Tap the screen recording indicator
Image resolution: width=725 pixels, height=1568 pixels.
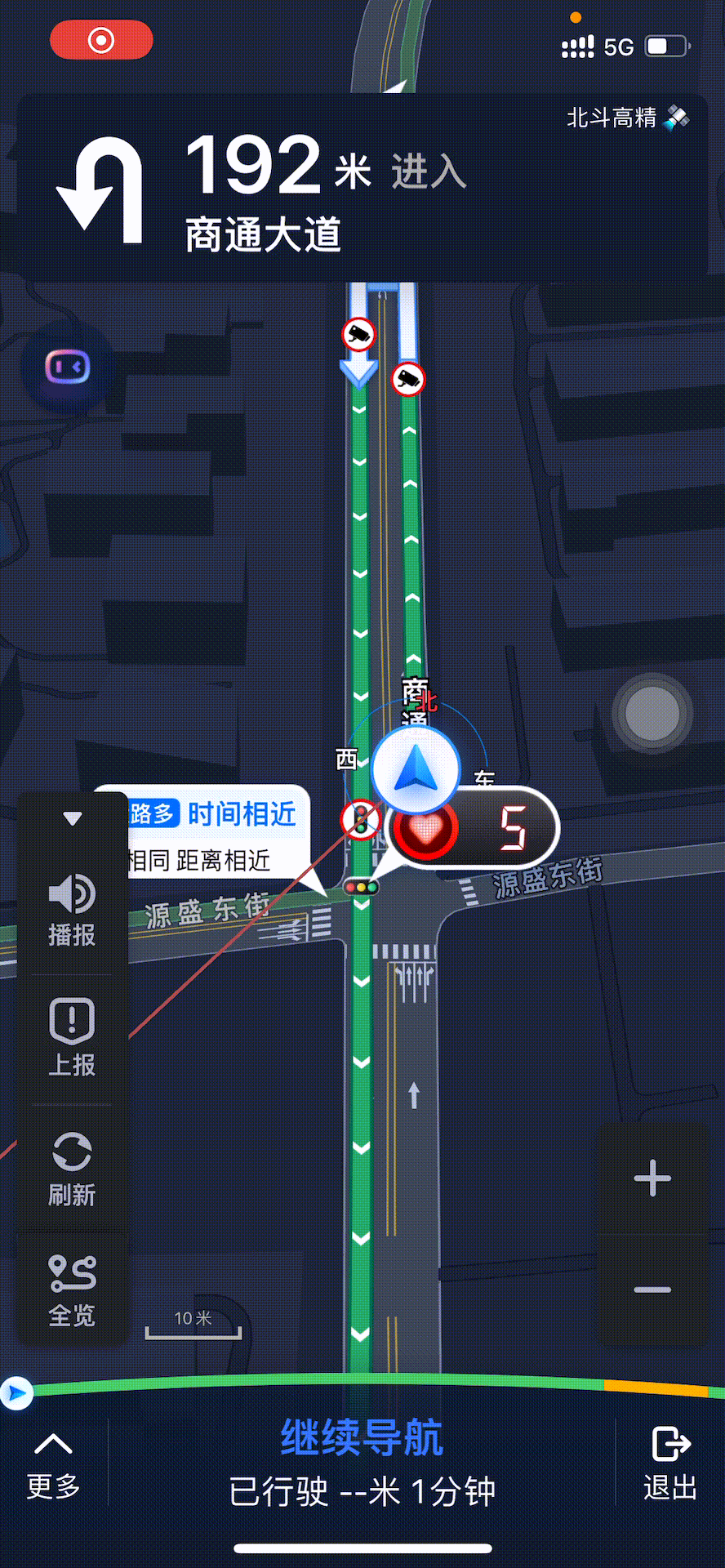(101, 40)
